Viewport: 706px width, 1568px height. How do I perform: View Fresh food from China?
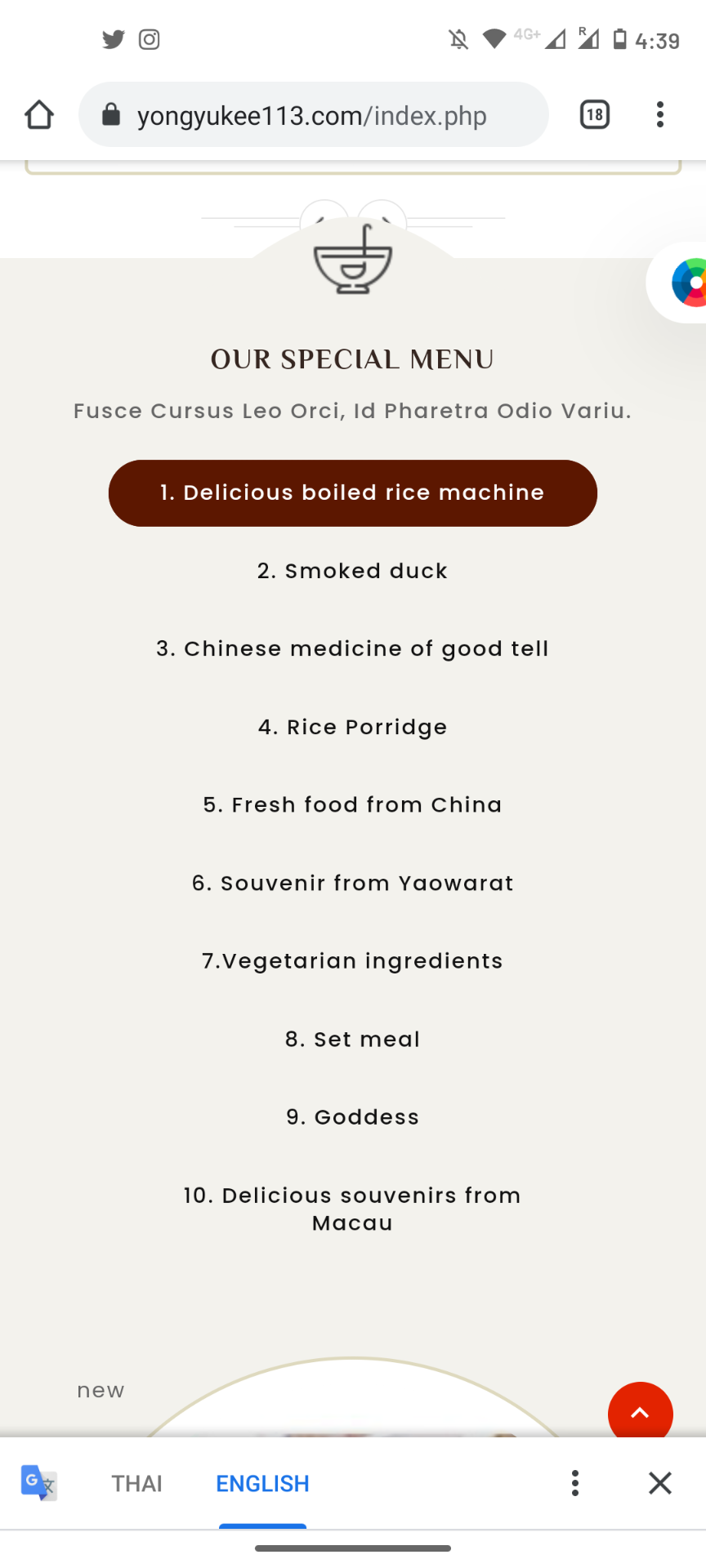click(x=352, y=804)
